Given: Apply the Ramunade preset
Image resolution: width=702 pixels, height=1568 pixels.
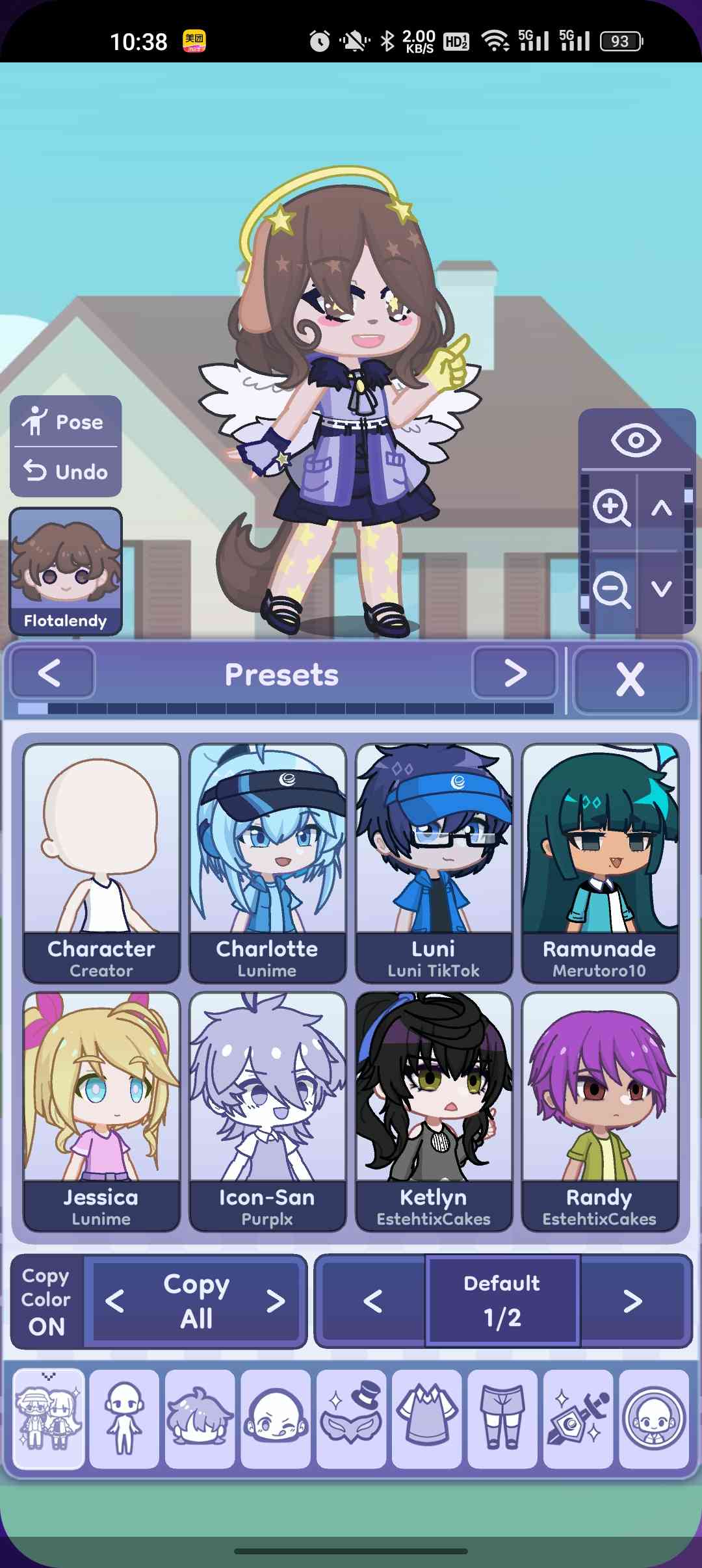Looking at the screenshot, I should pos(599,863).
